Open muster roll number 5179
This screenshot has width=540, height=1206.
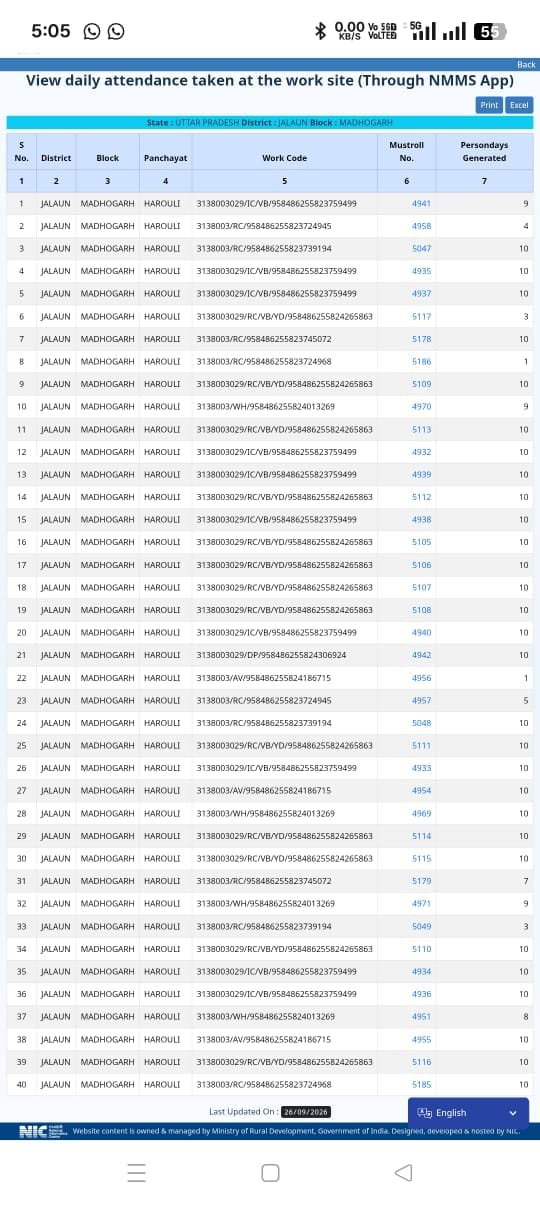(421, 881)
